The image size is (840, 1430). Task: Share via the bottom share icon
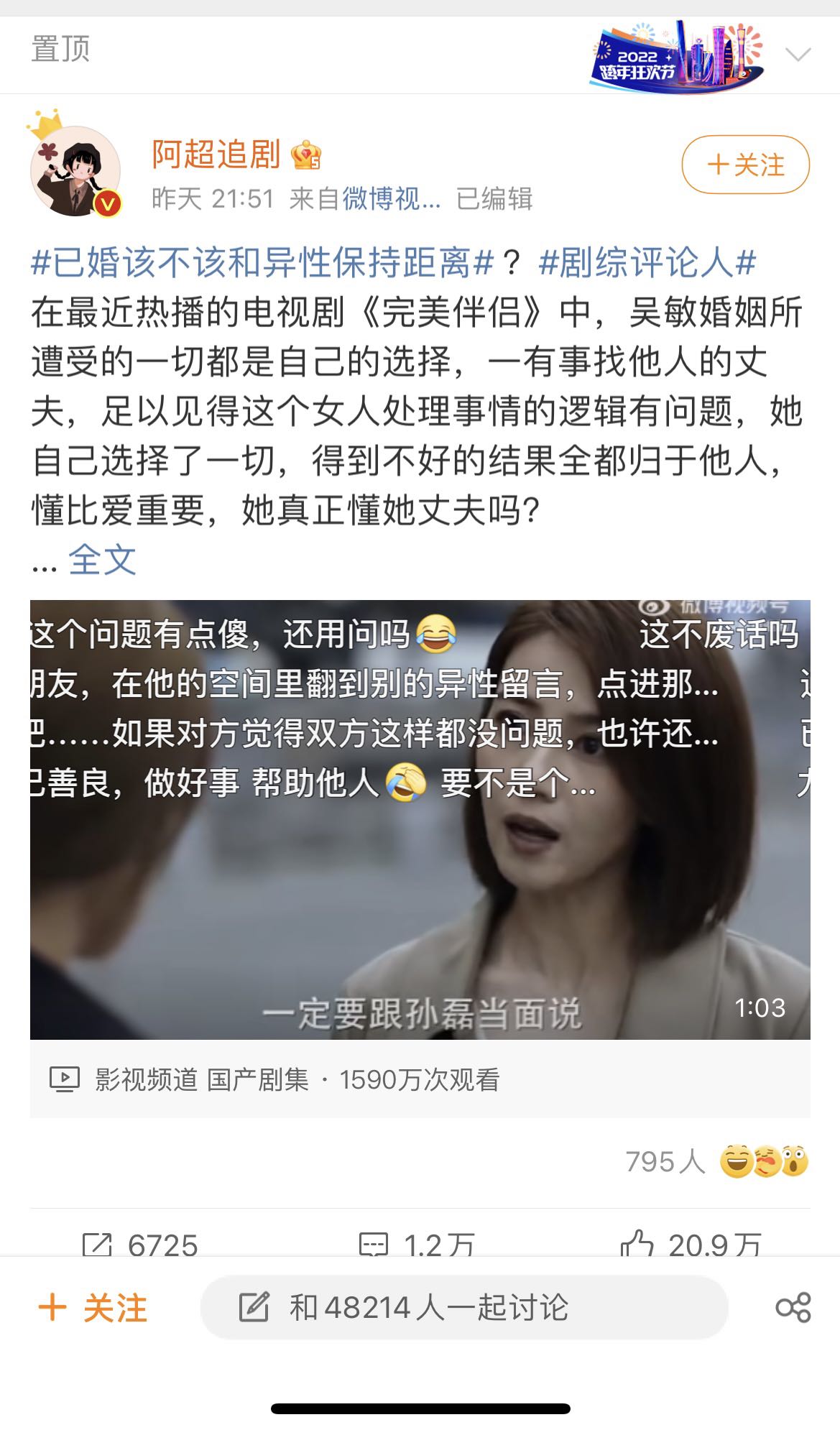click(x=793, y=1307)
